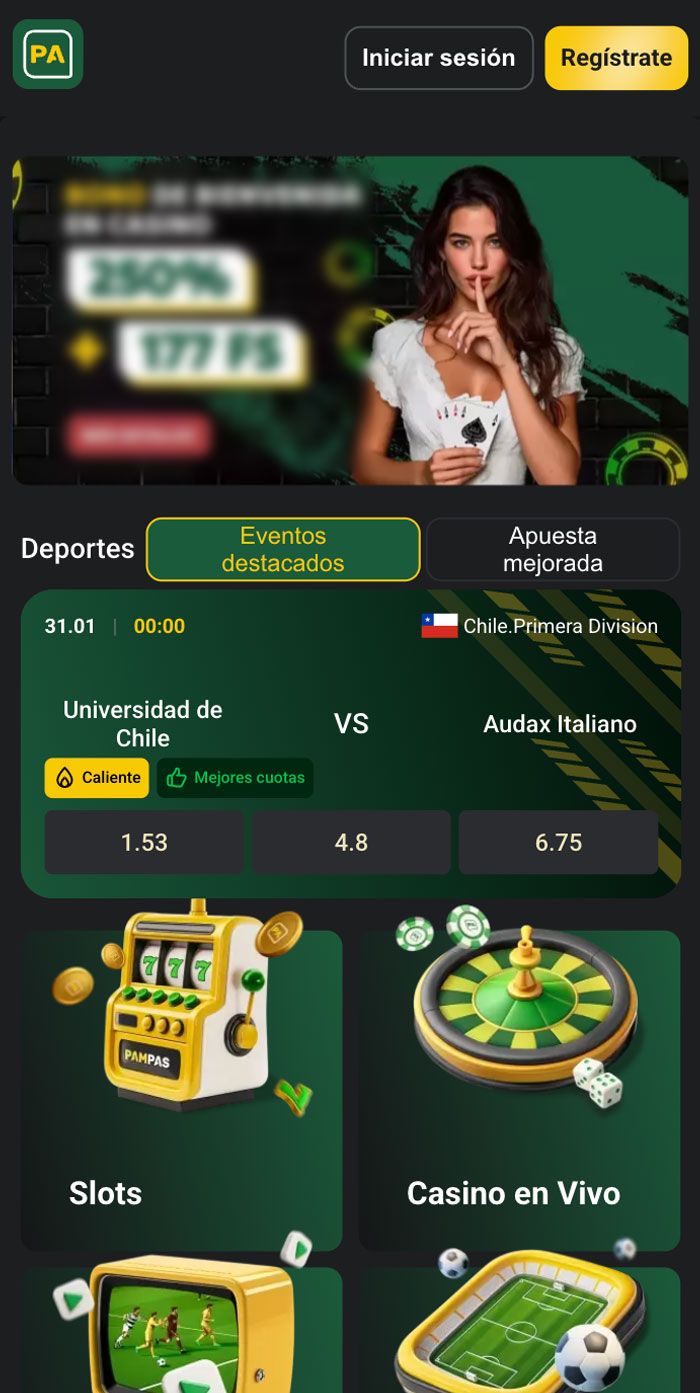700x1393 pixels.
Task: Open the Casino en Vivo card
Action: click(x=519, y=1090)
